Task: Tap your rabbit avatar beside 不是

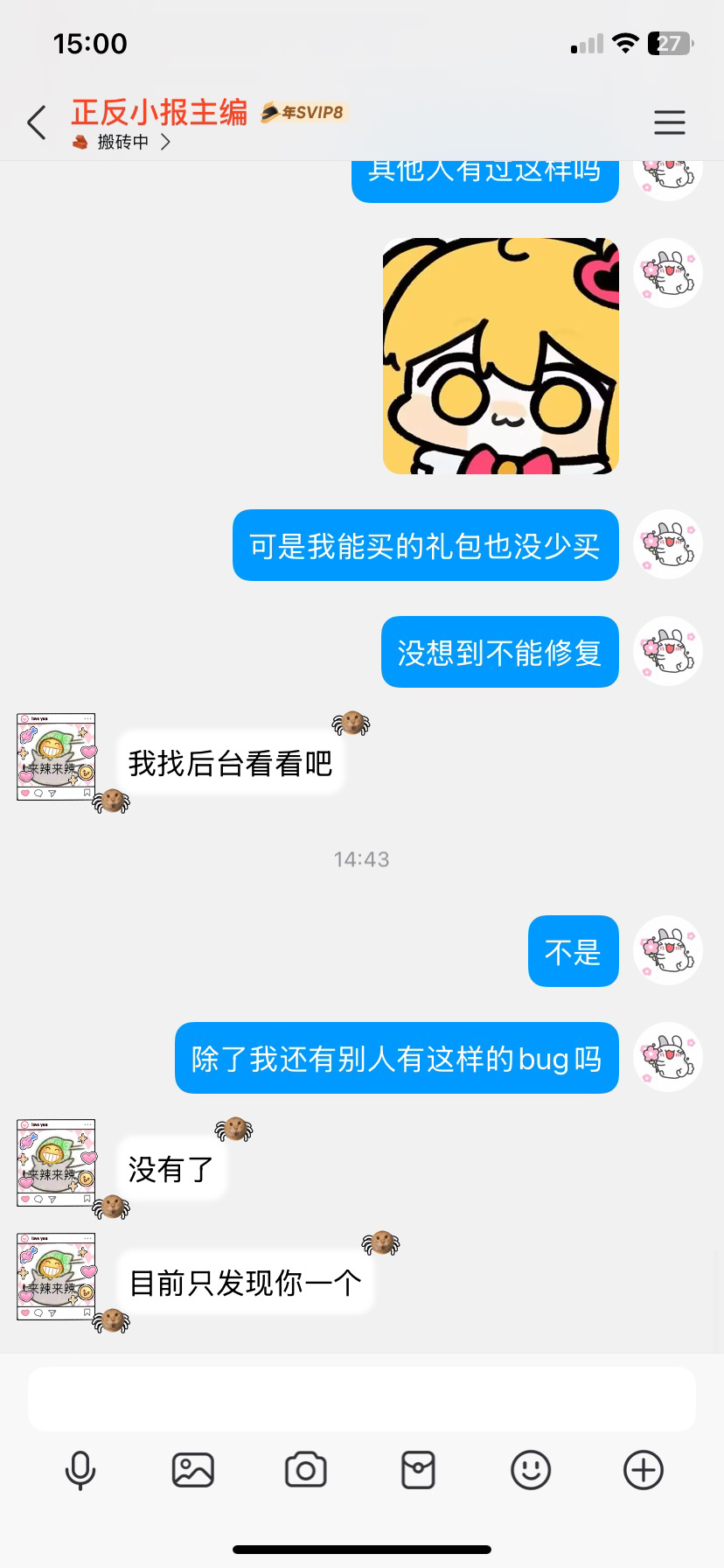Action: 667,951
